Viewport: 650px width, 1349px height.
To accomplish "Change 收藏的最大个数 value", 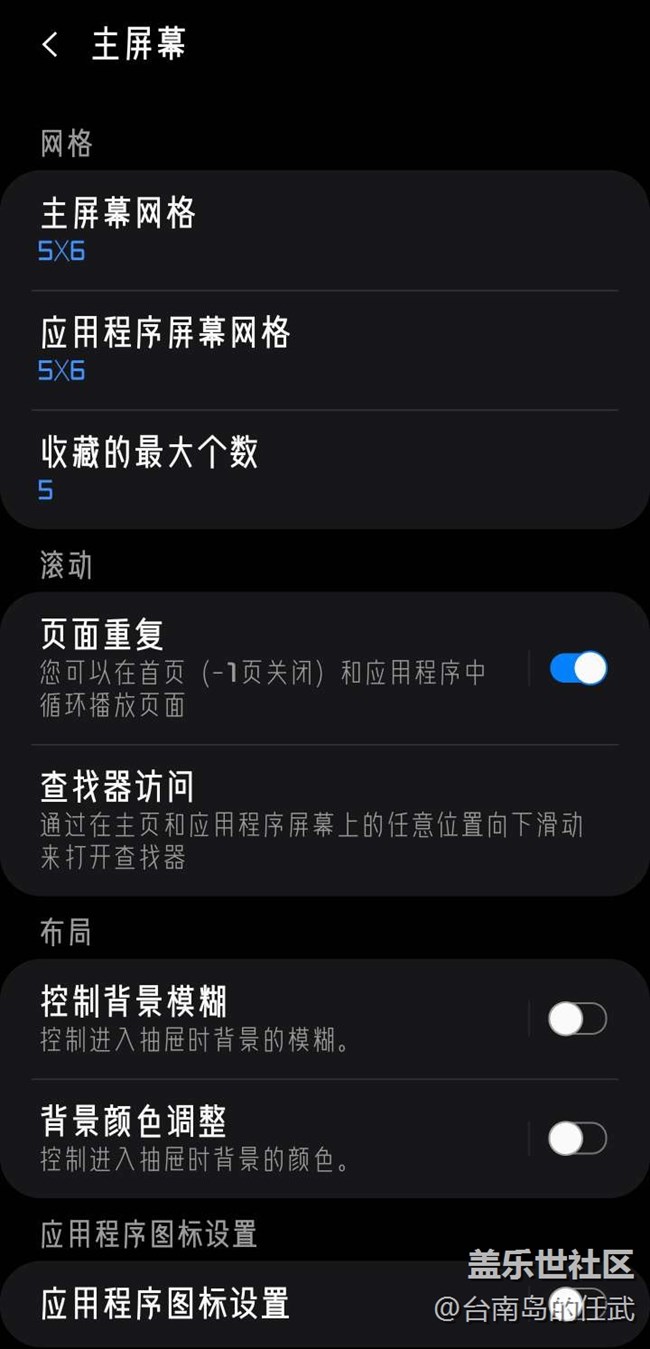I will [x=324, y=469].
